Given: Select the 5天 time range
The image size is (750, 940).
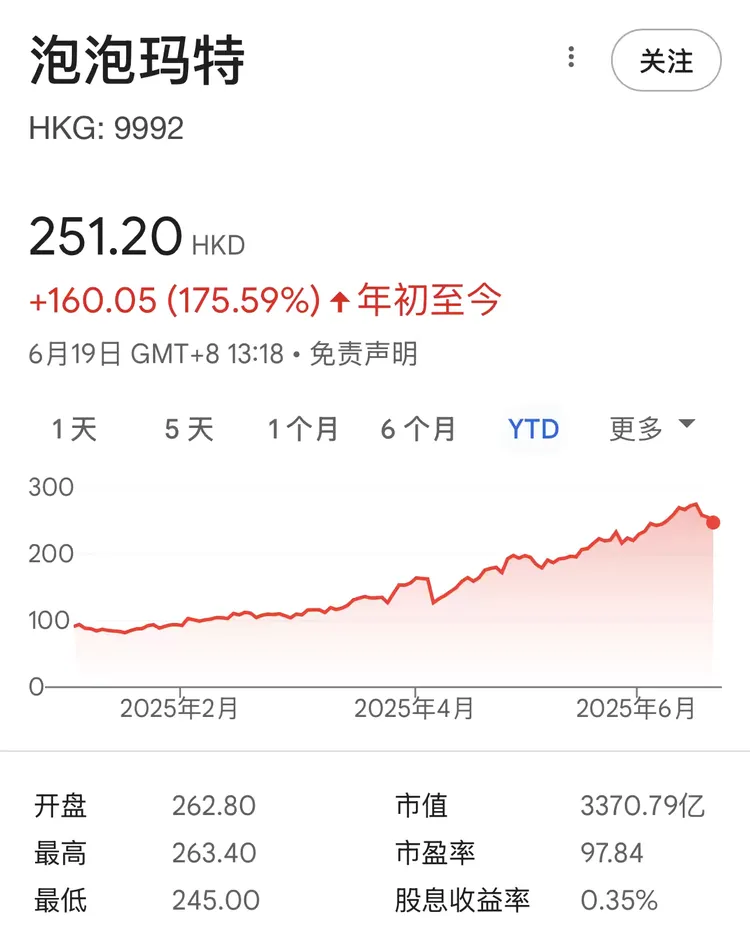Looking at the screenshot, I should tap(189, 430).
